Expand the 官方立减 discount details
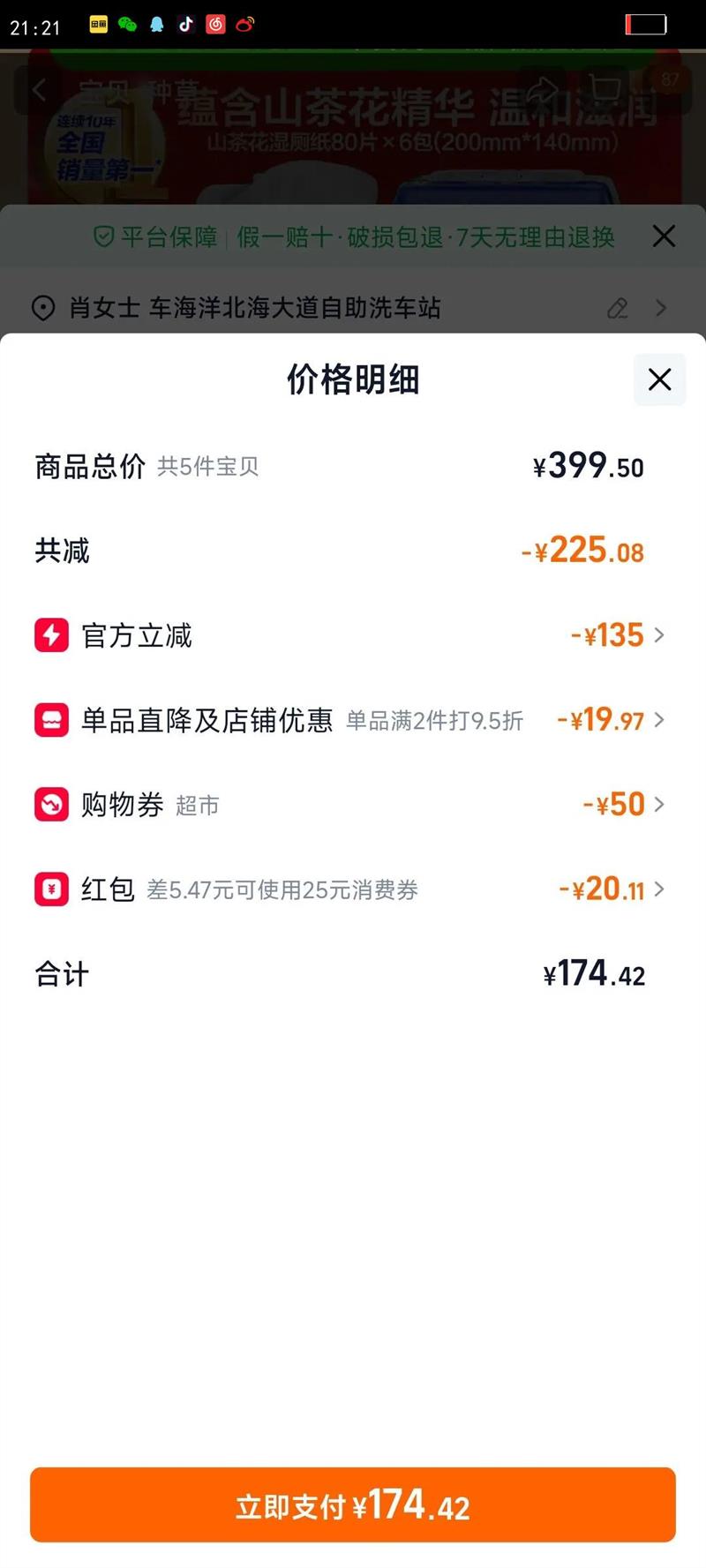This screenshot has width=706, height=1568. [x=618, y=635]
